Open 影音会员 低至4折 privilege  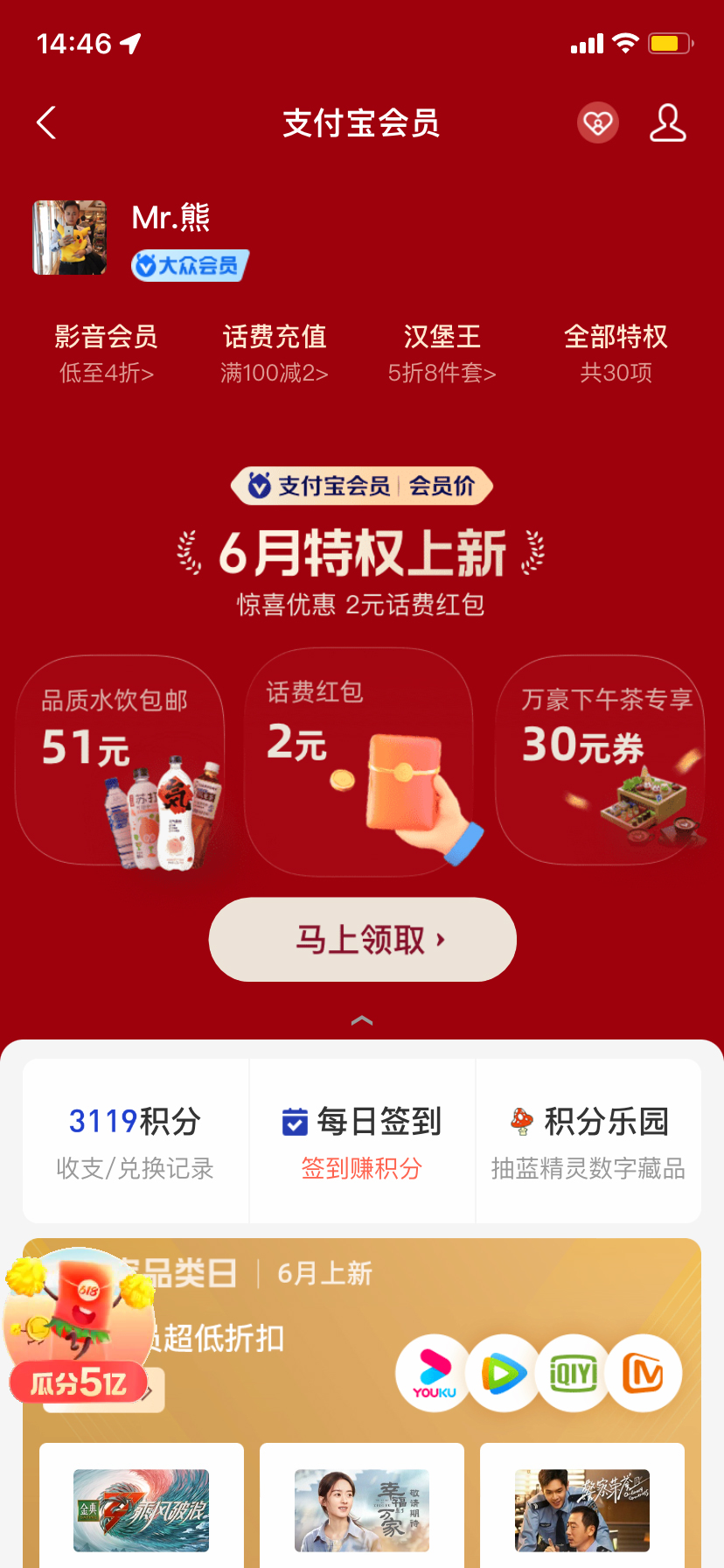(106, 353)
